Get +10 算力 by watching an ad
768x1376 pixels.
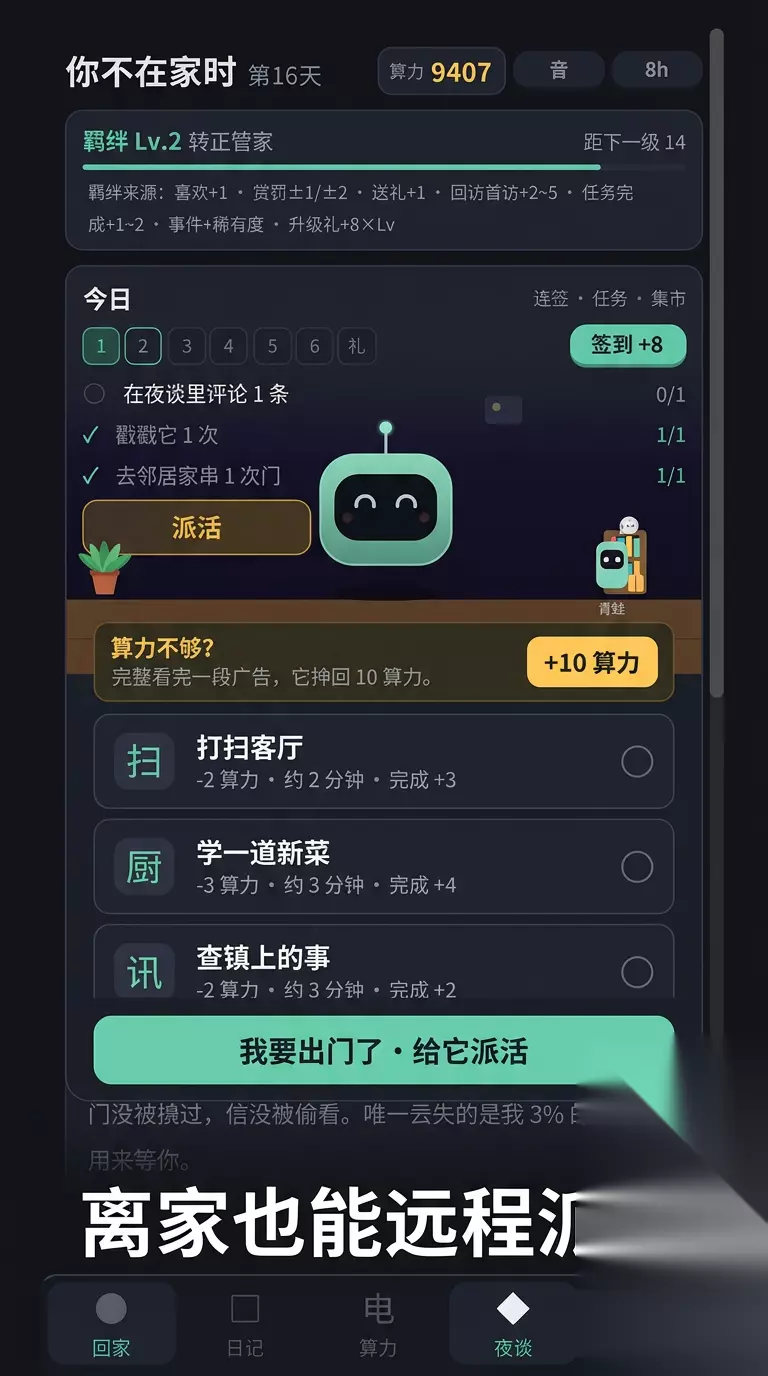click(x=592, y=662)
